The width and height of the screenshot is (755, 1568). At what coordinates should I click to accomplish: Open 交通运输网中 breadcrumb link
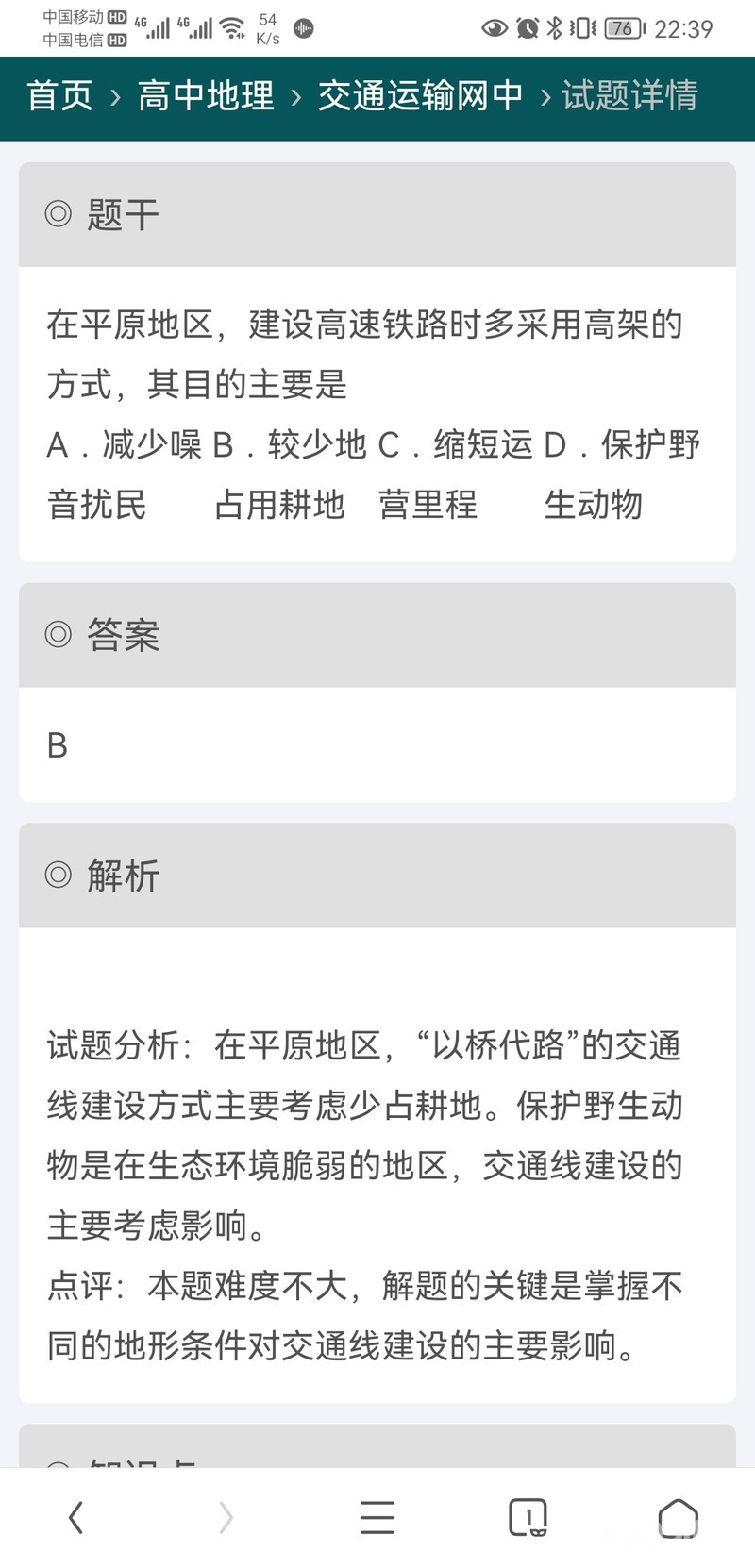420,96
